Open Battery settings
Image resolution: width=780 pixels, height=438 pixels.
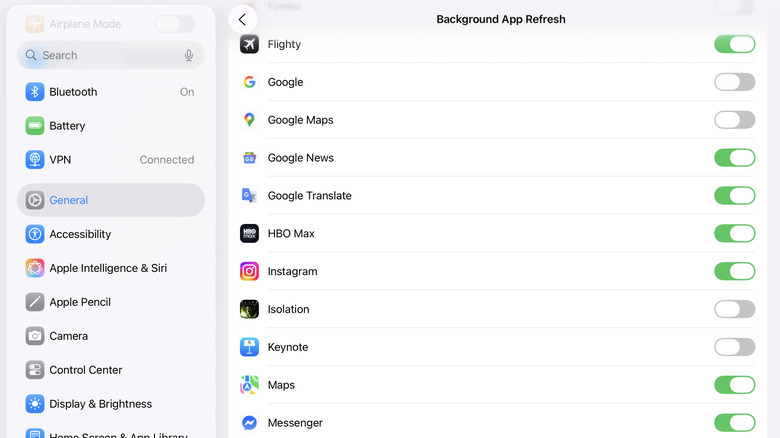click(x=110, y=126)
